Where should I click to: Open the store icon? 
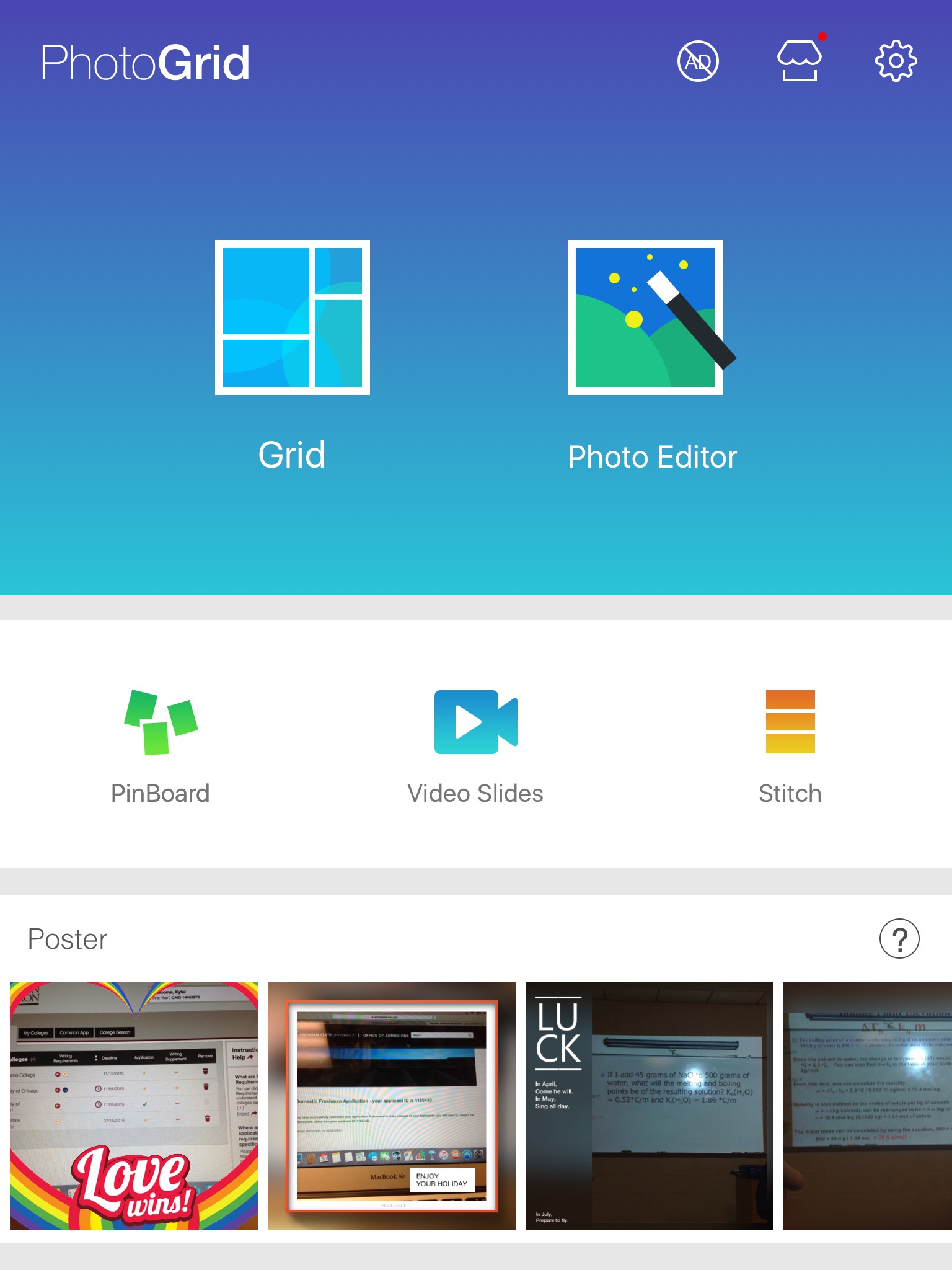(799, 61)
